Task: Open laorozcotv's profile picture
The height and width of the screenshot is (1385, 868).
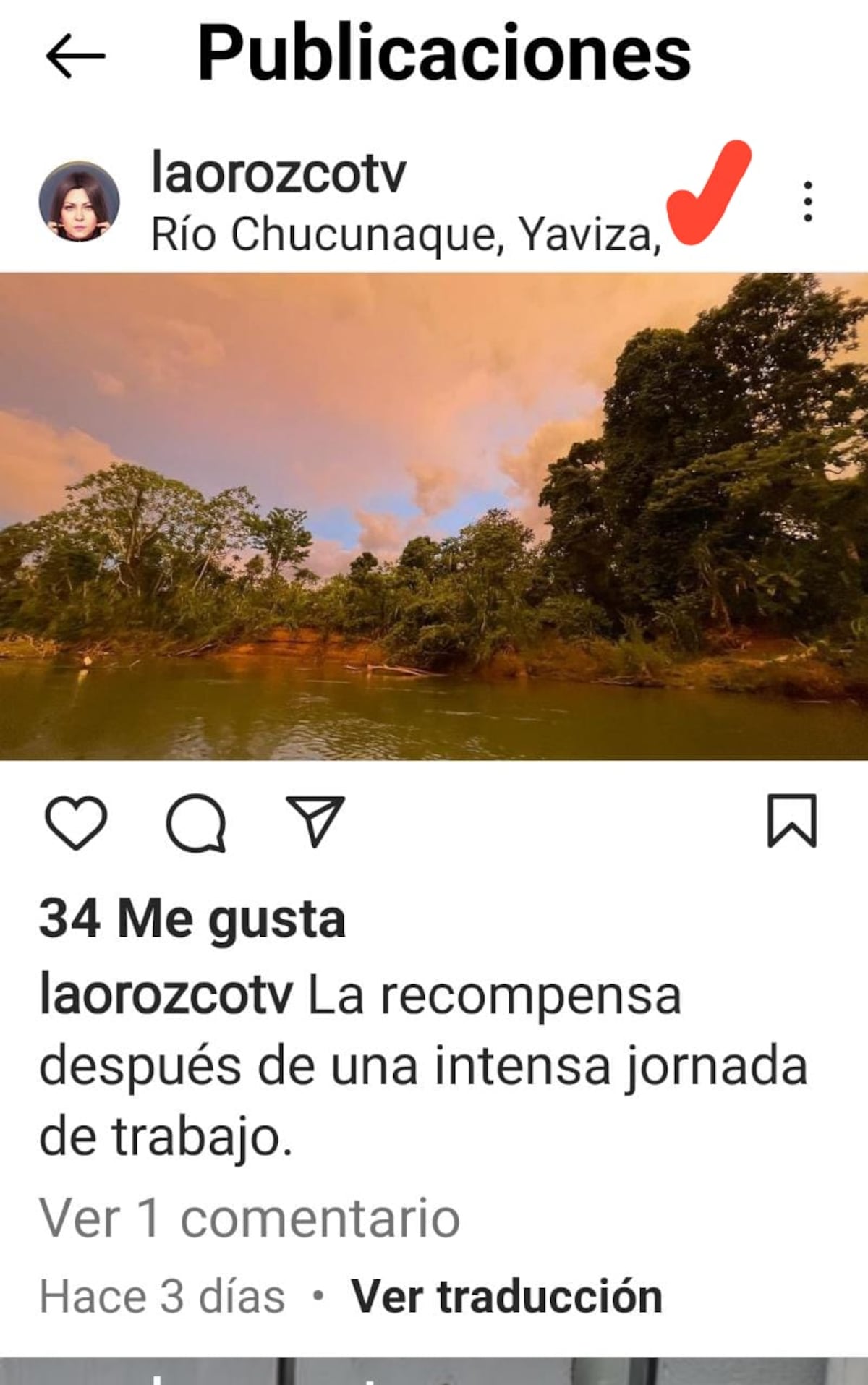Action: (x=81, y=199)
